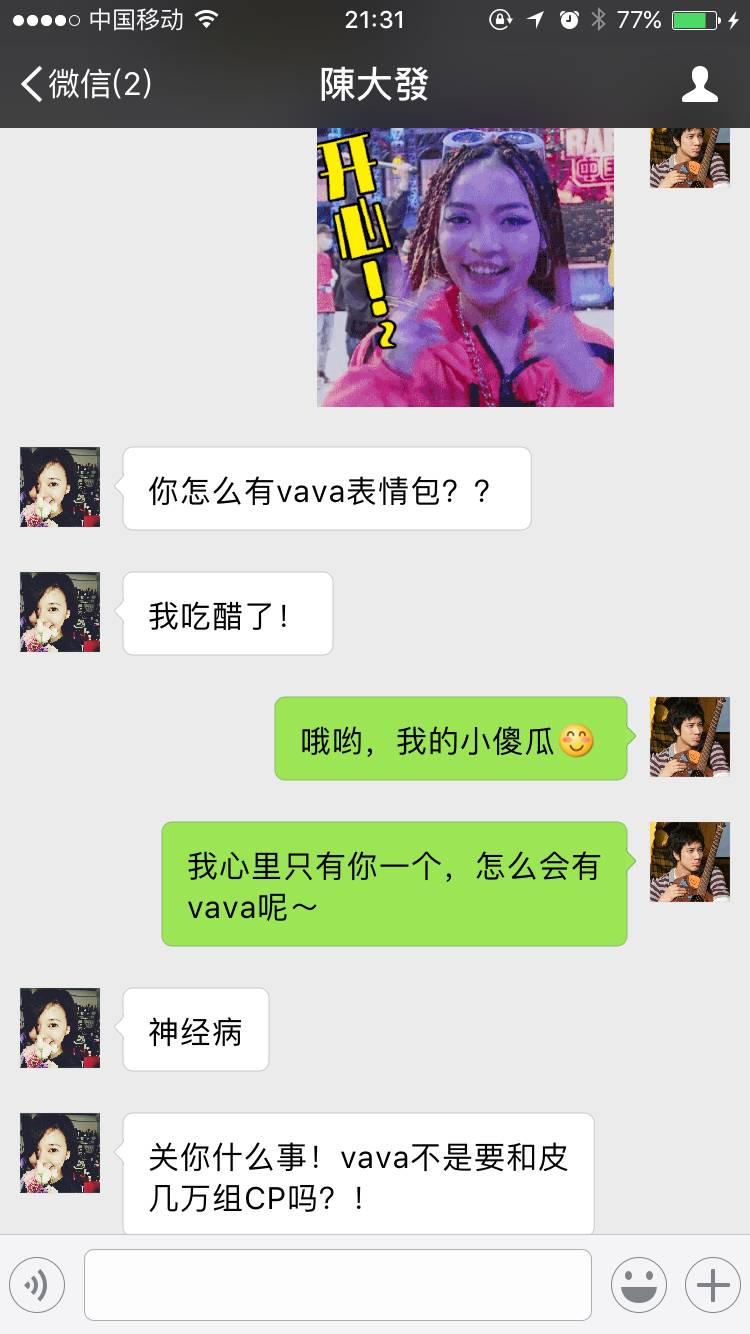This screenshot has width=750, height=1334.
Task: Tap my avatar beside 哦哟，我的小傻瓜 message
Action: click(x=689, y=737)
